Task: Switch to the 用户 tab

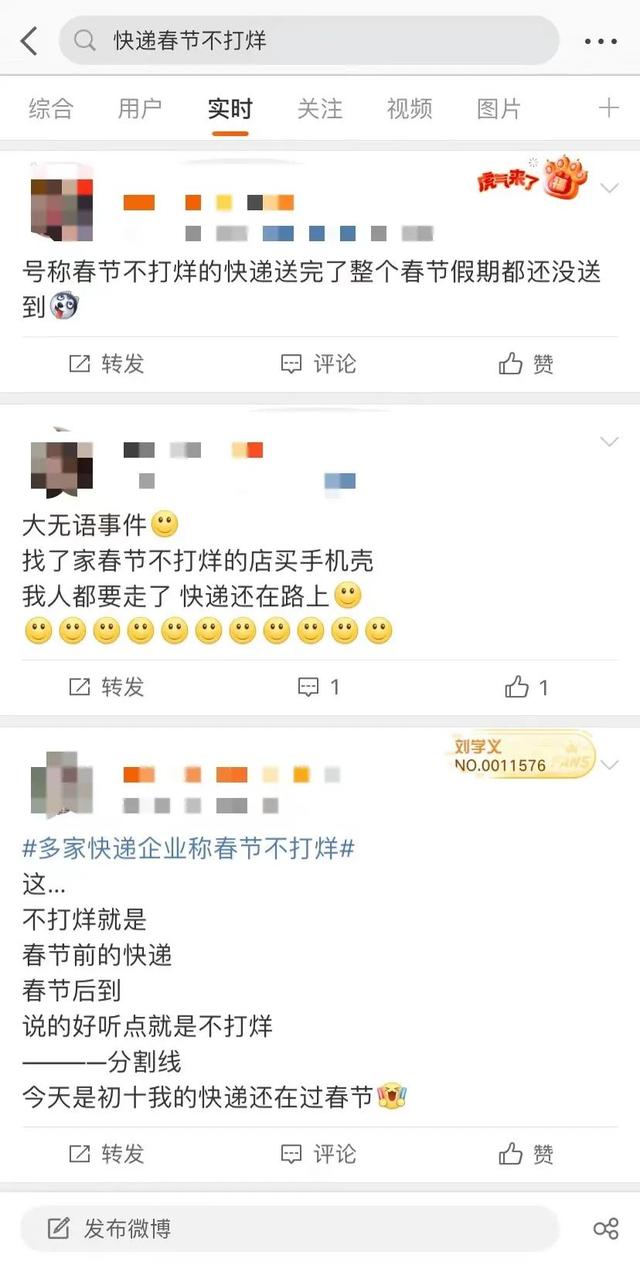Action: (139, 109)
